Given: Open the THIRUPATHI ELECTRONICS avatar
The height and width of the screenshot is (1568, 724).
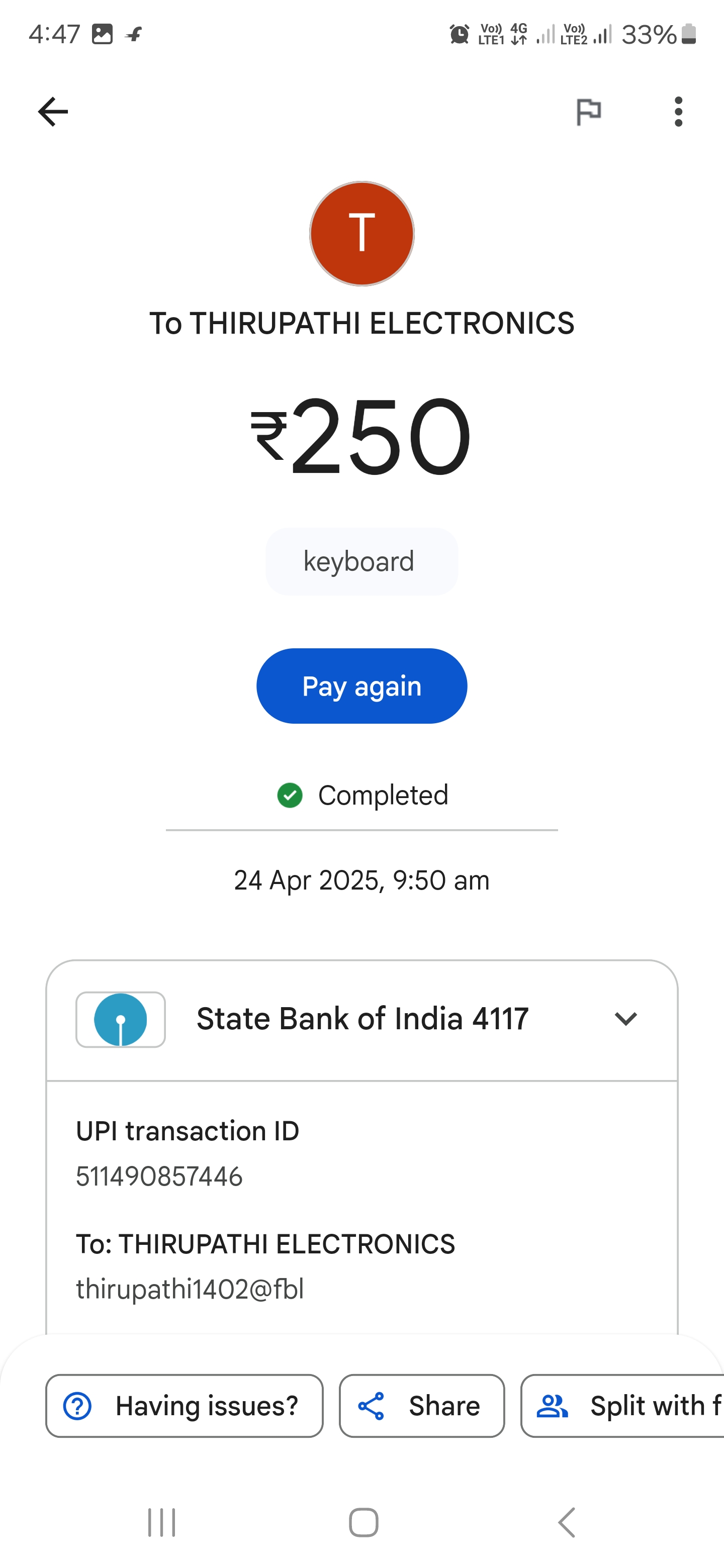Looking at the screenshot, I should 361,234.
